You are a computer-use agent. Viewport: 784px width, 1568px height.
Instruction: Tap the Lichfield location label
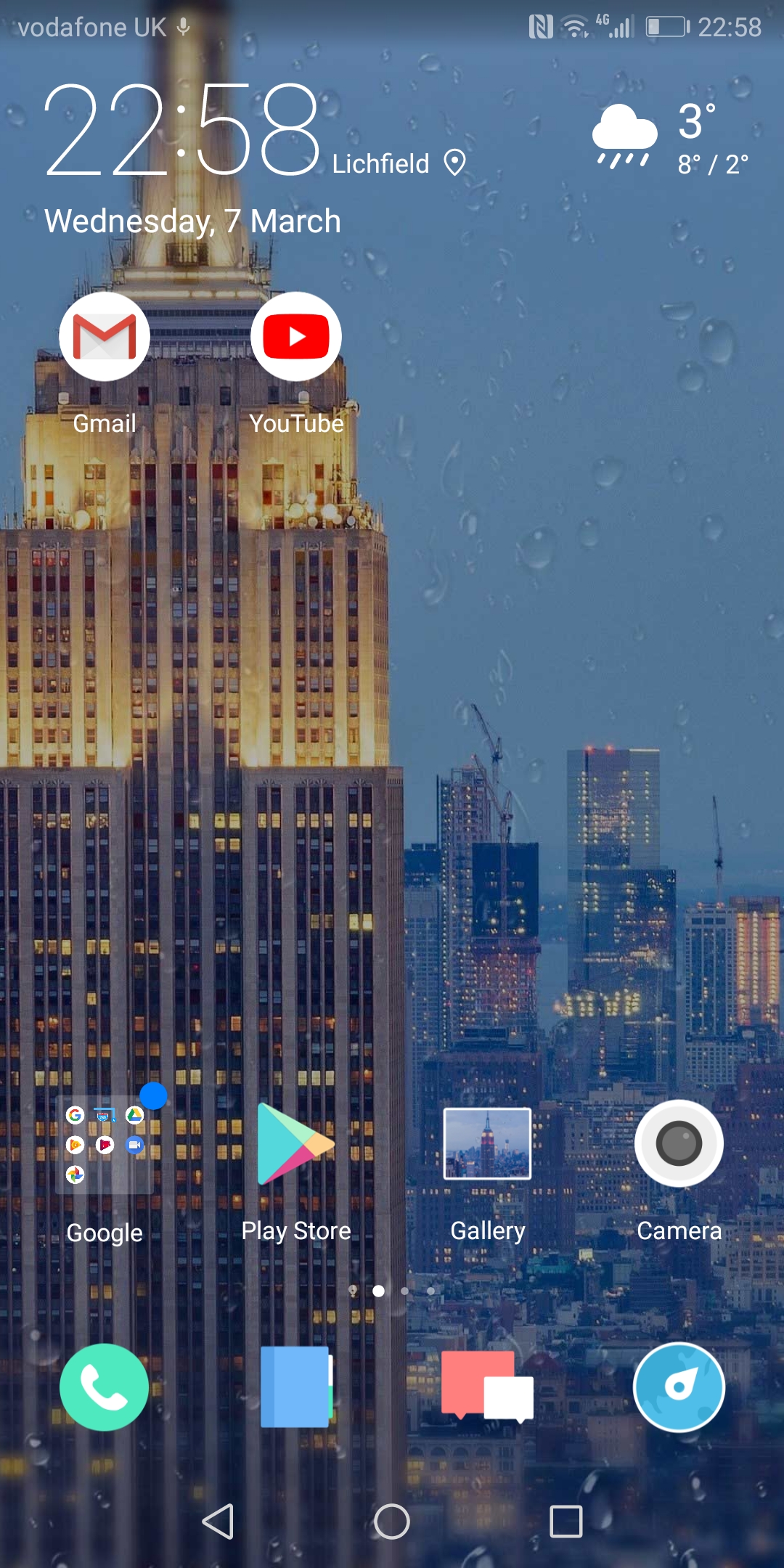click(398, 163)
